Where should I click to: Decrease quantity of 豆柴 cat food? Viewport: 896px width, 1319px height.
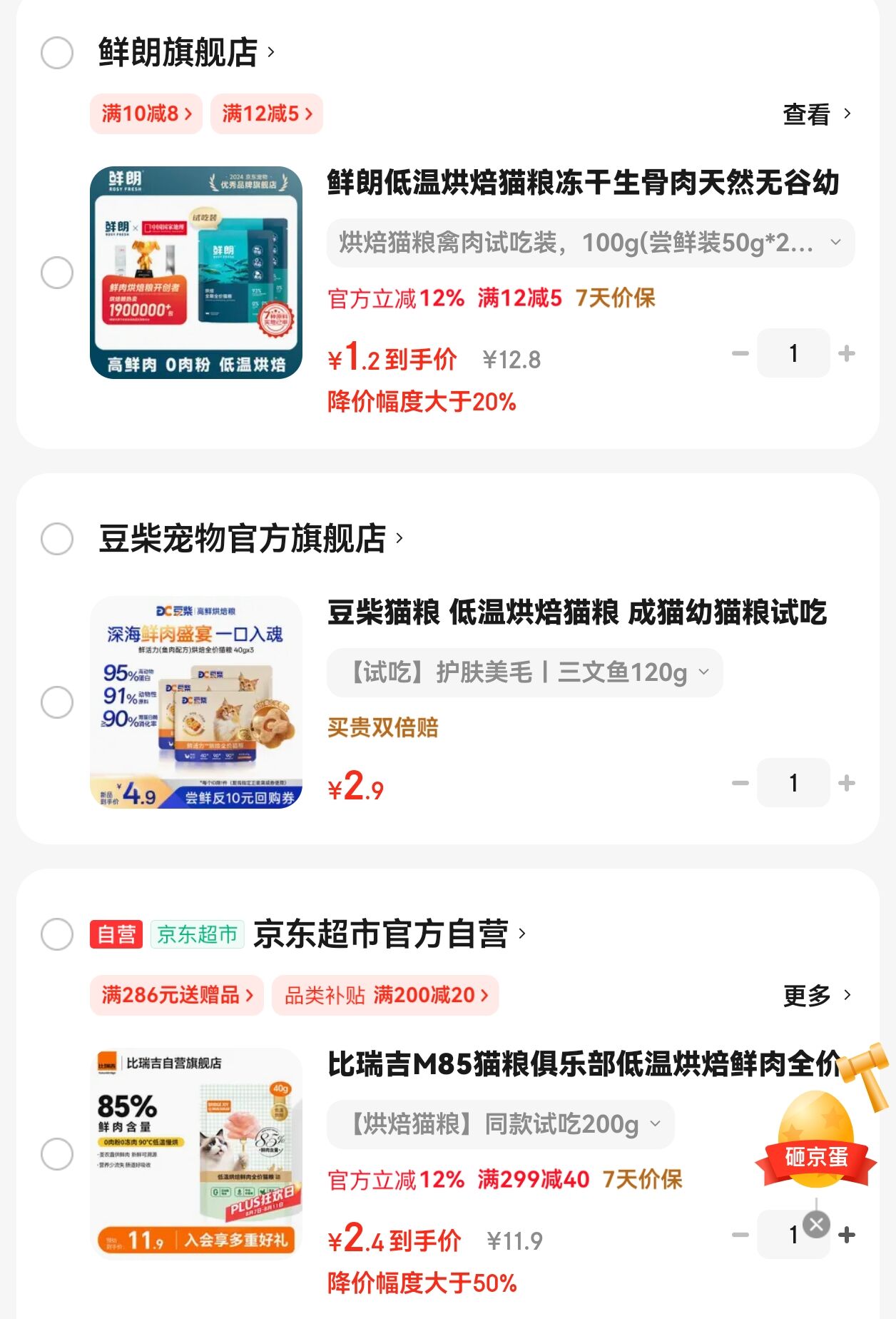[740, 782]
